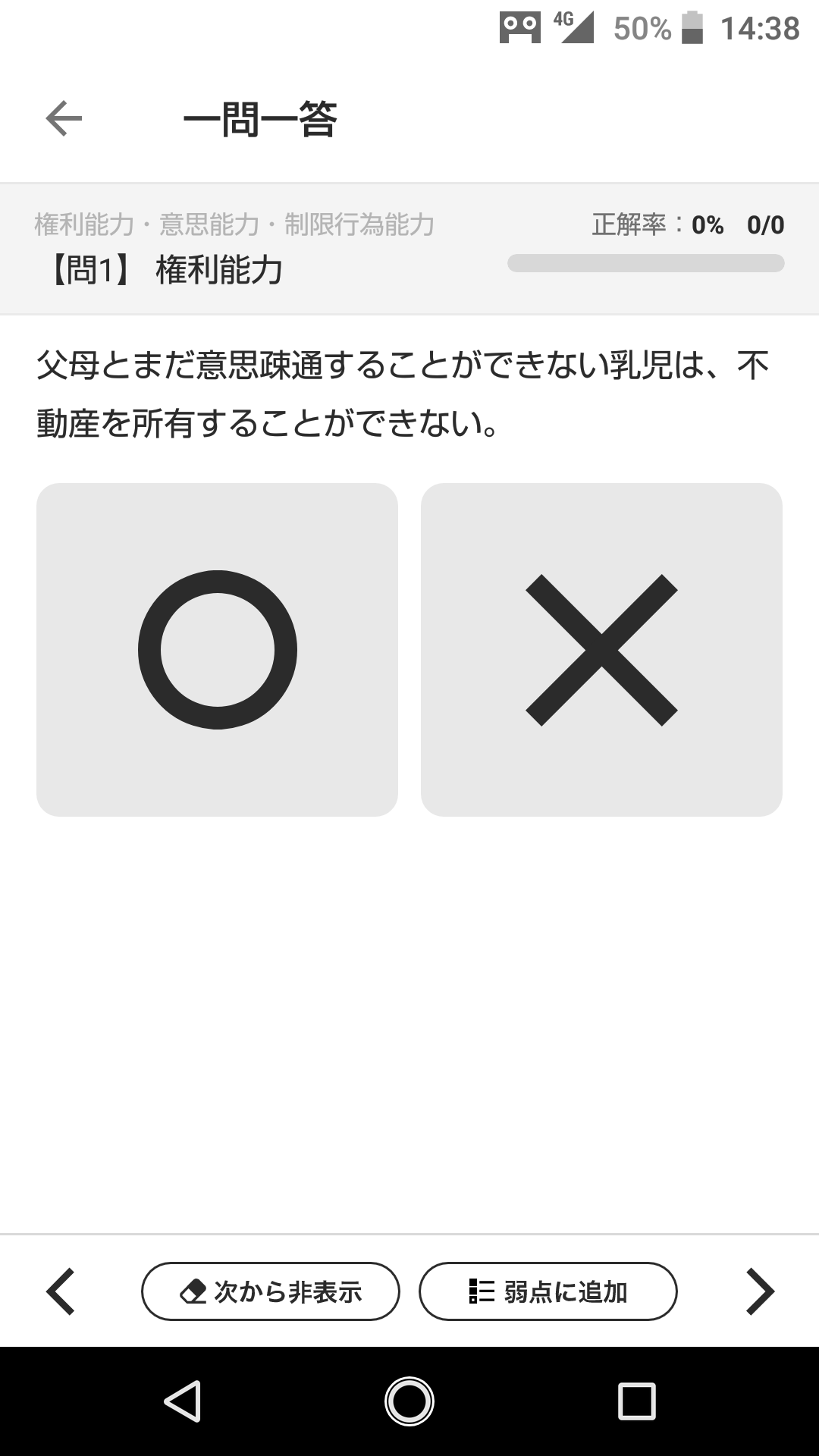Go to the next question with the right chevron
This screenshot has height=1456, width=819.
tap(760, 1291)
